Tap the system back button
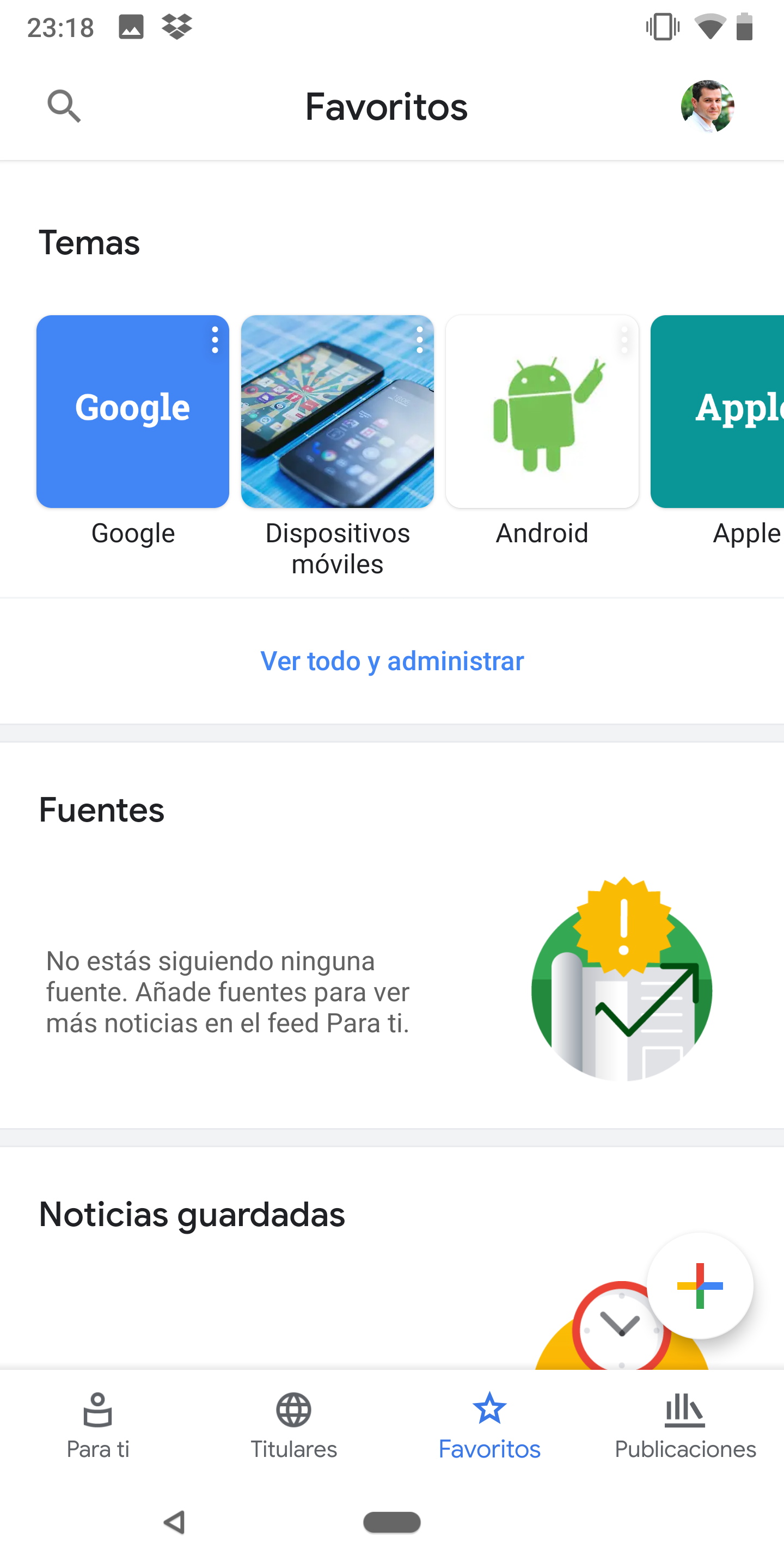Image resolution: width=784 pixels, height=1568 pixels. [175, 1522]
